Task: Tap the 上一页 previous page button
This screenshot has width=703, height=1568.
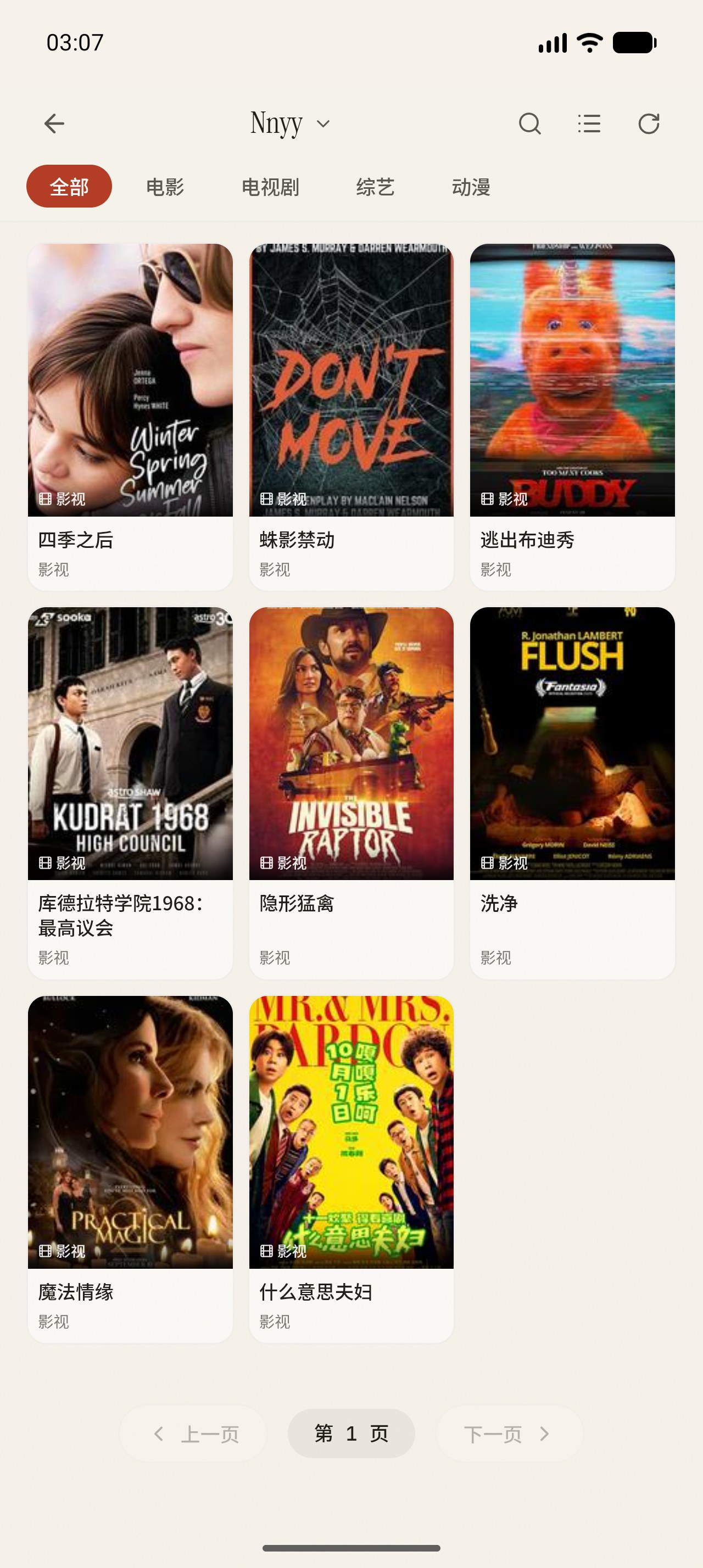Action: pos(193,1433)
